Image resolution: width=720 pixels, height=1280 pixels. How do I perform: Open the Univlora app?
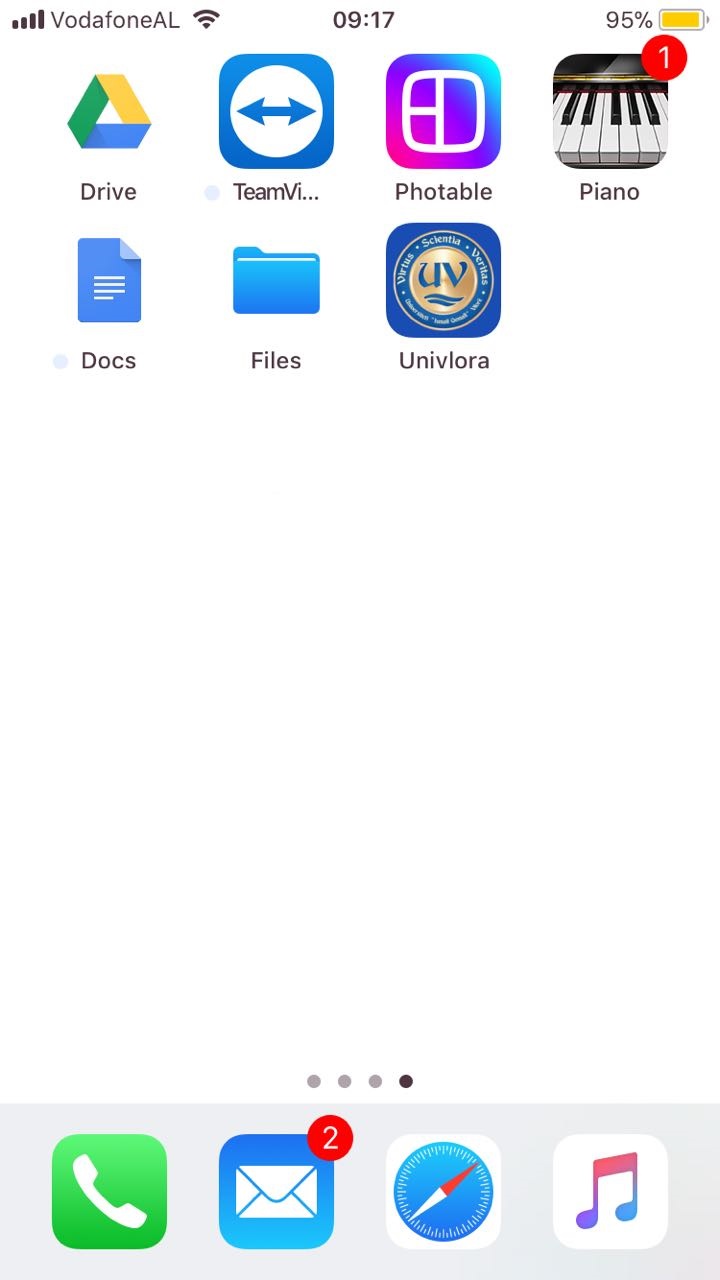click(x=443, y=281)
